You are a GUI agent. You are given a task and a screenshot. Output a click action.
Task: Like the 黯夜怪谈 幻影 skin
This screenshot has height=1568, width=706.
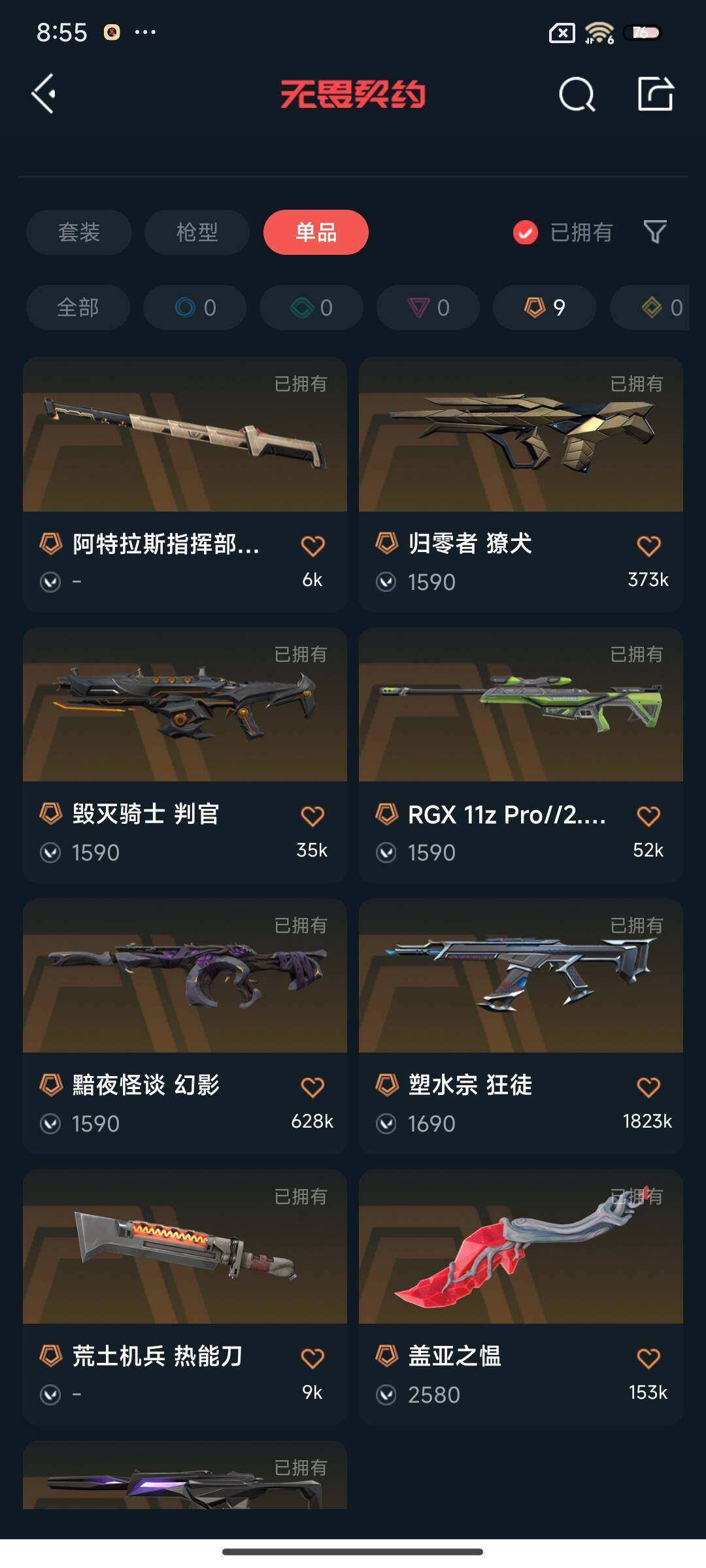click(x=312, y=1087)
